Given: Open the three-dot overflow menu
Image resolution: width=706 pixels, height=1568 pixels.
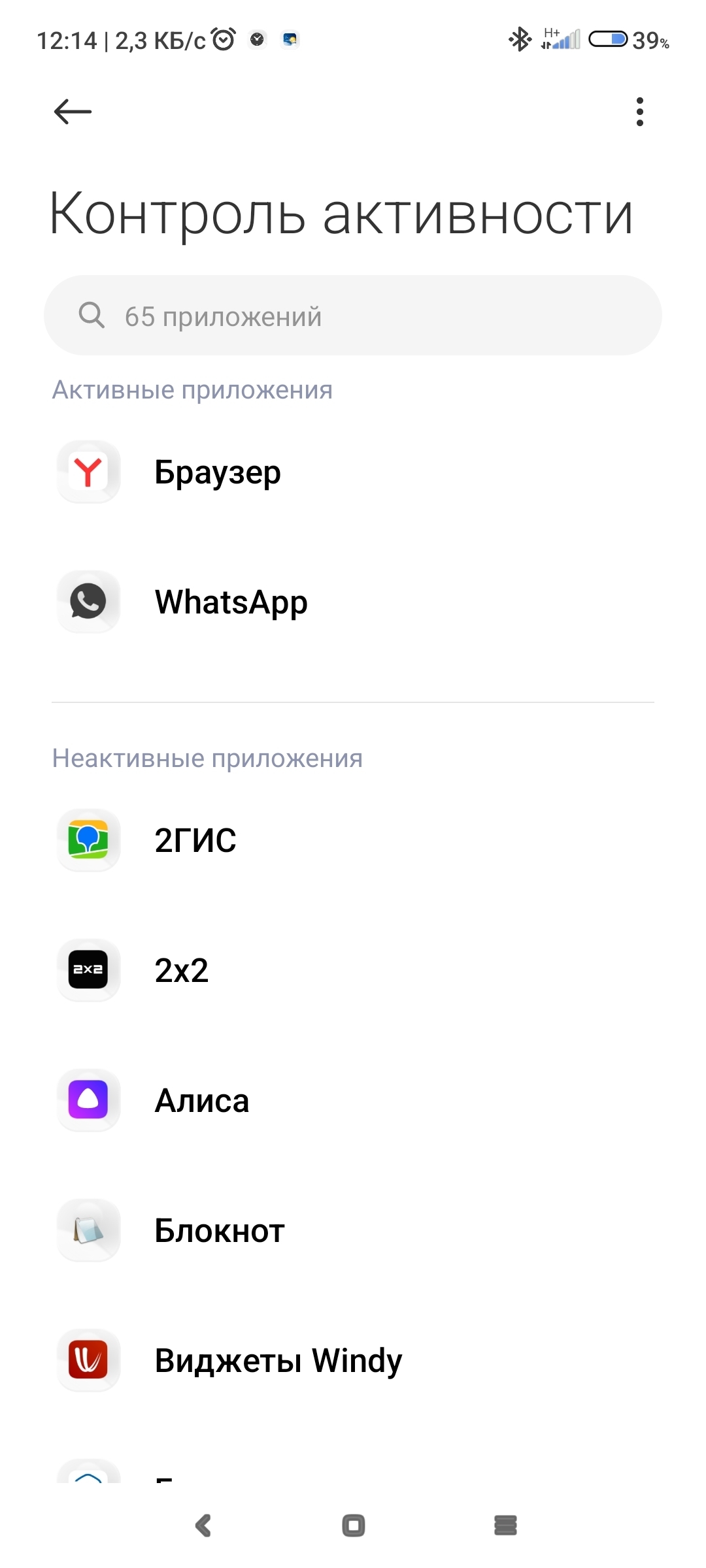Looking at the screenshot, I should (x=639, y=112).
